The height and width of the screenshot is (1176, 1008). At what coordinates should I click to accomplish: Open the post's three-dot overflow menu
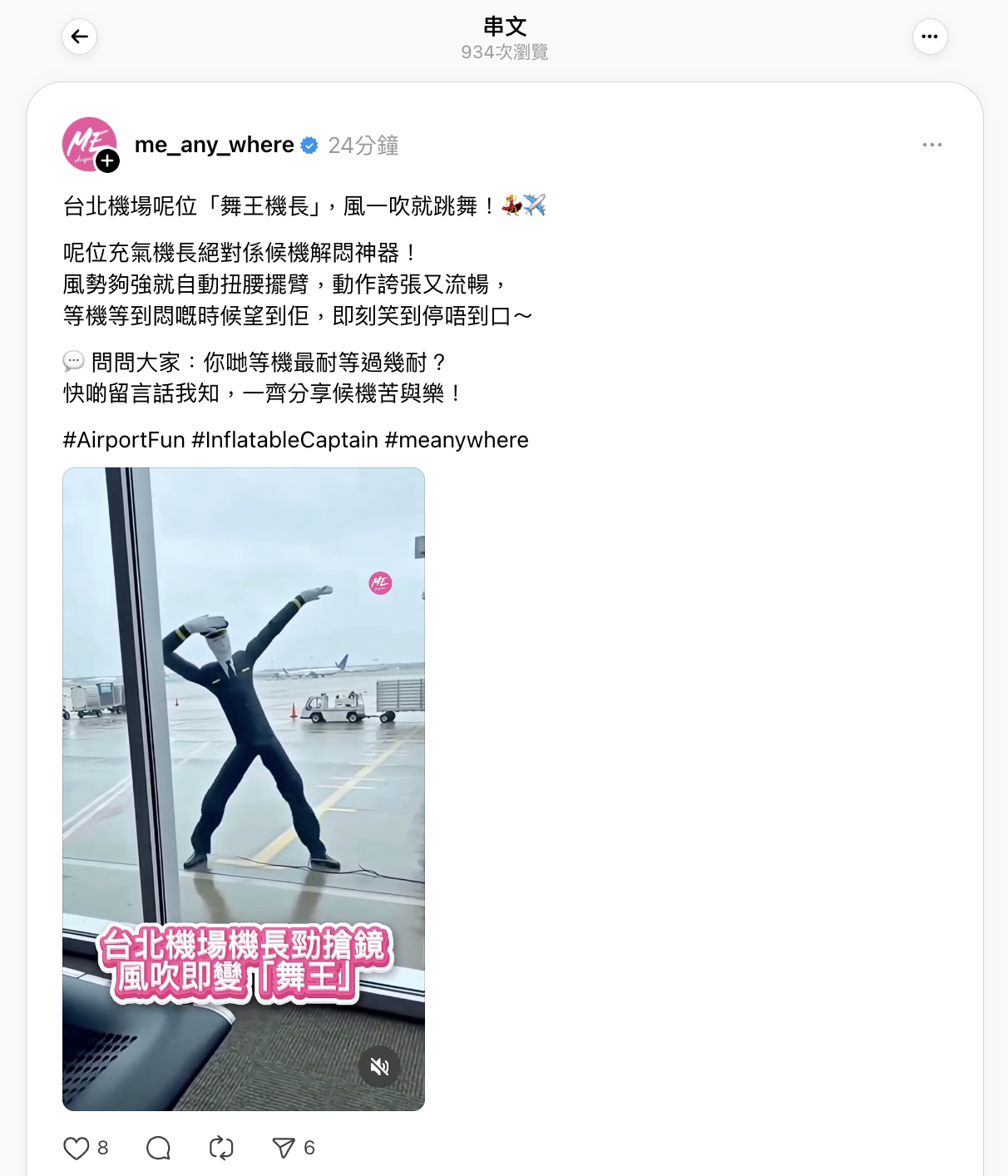(931, 145)
